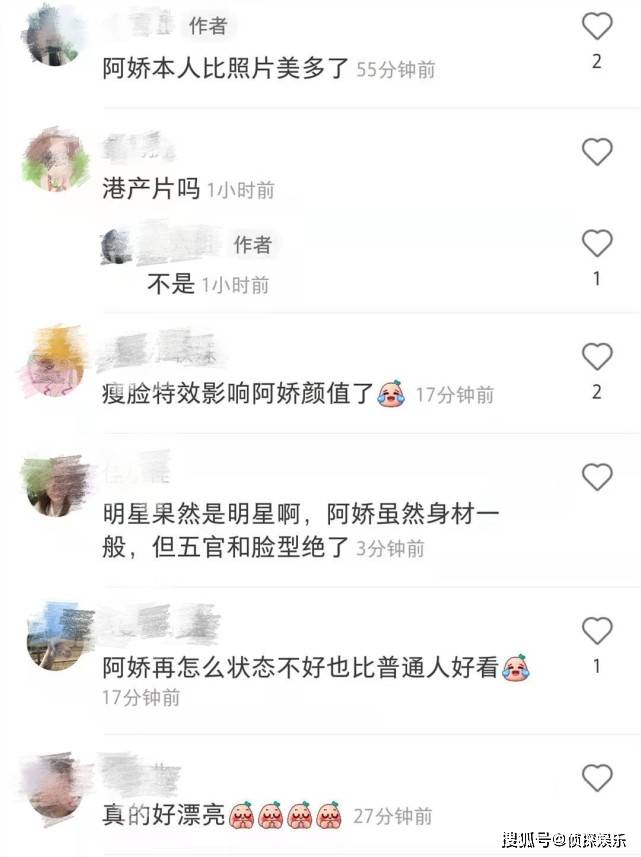Image resolution: width=641 pixels, height=857 pixels.
Task: Open the avatar of the '港产片吗' commenter
Action: (55, 159)
